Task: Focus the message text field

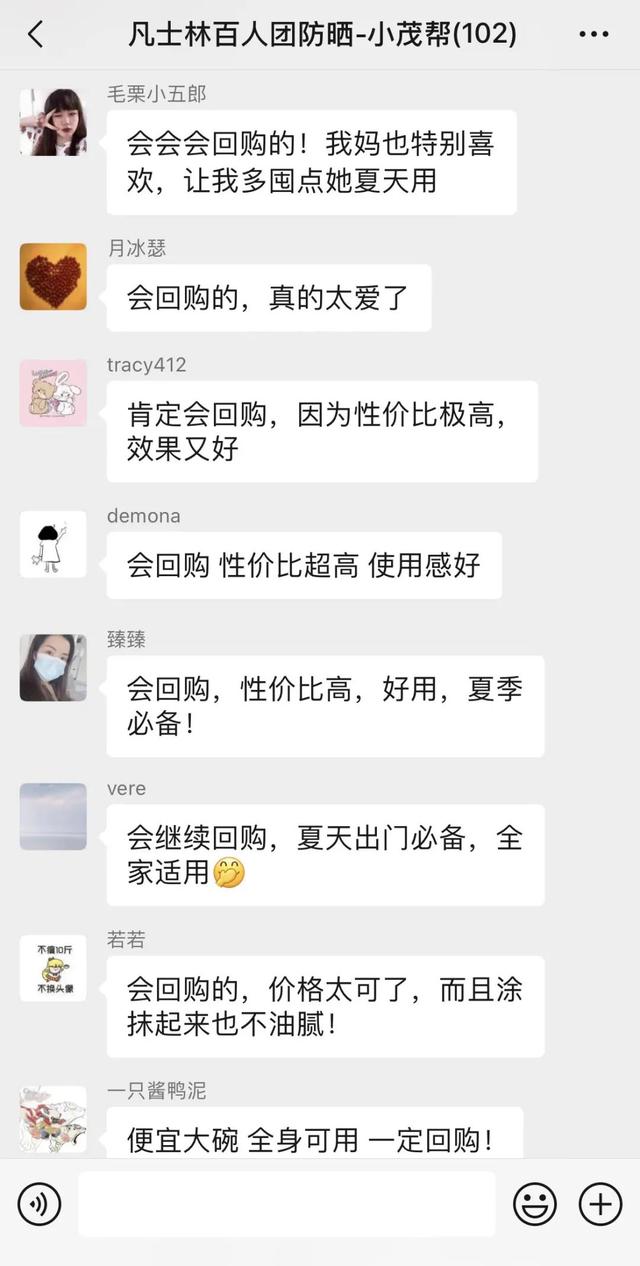Action: pyautogui.click(x=286, y=1204)
